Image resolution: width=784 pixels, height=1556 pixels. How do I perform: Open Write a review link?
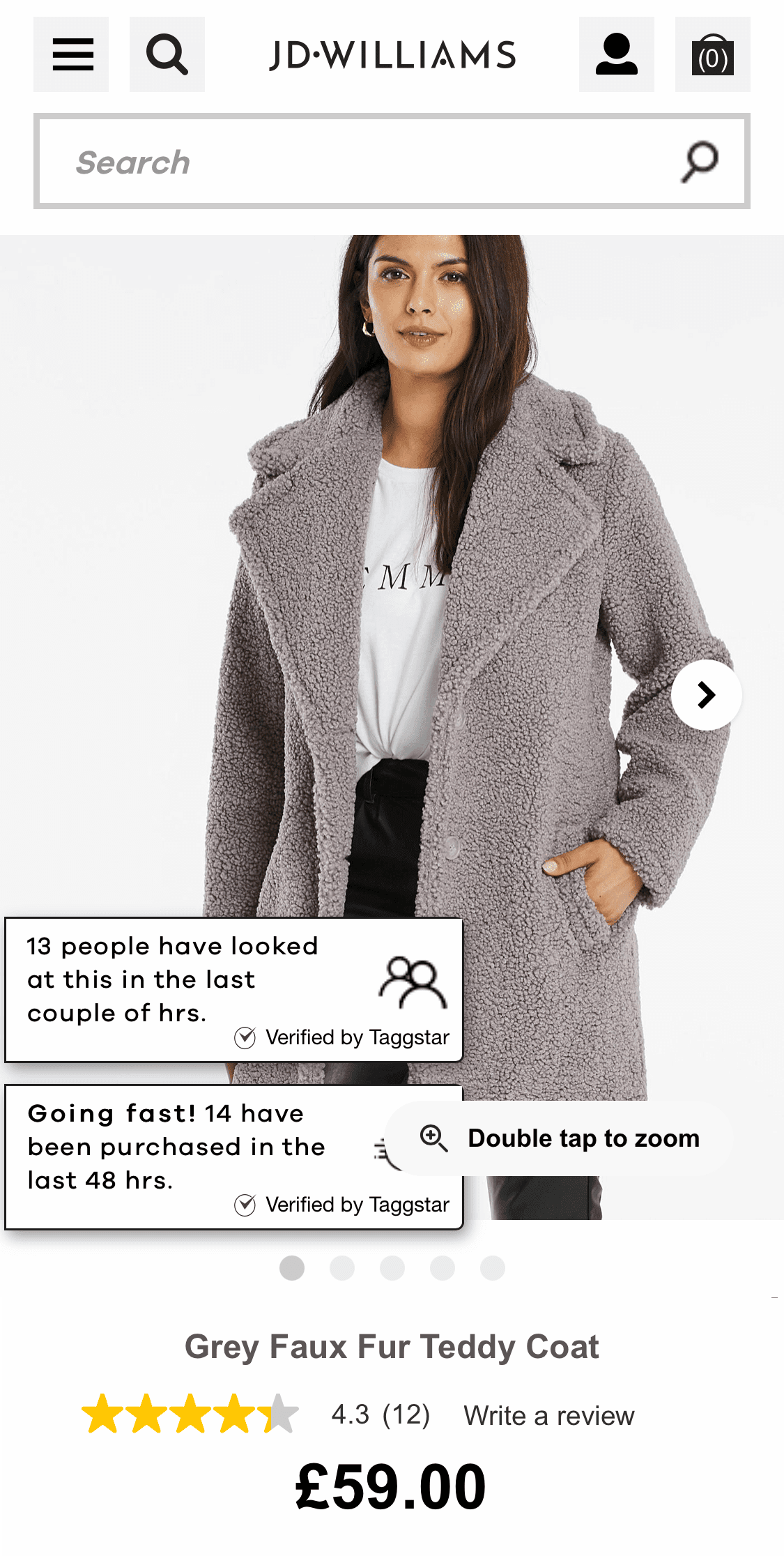coord(549,1415)
